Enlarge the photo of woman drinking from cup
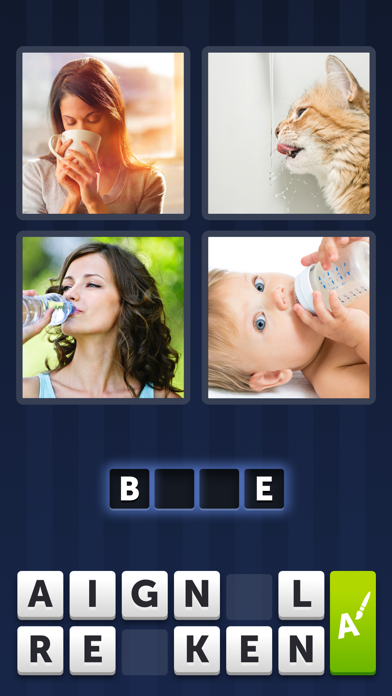392x696 pixels. (103, 133)
